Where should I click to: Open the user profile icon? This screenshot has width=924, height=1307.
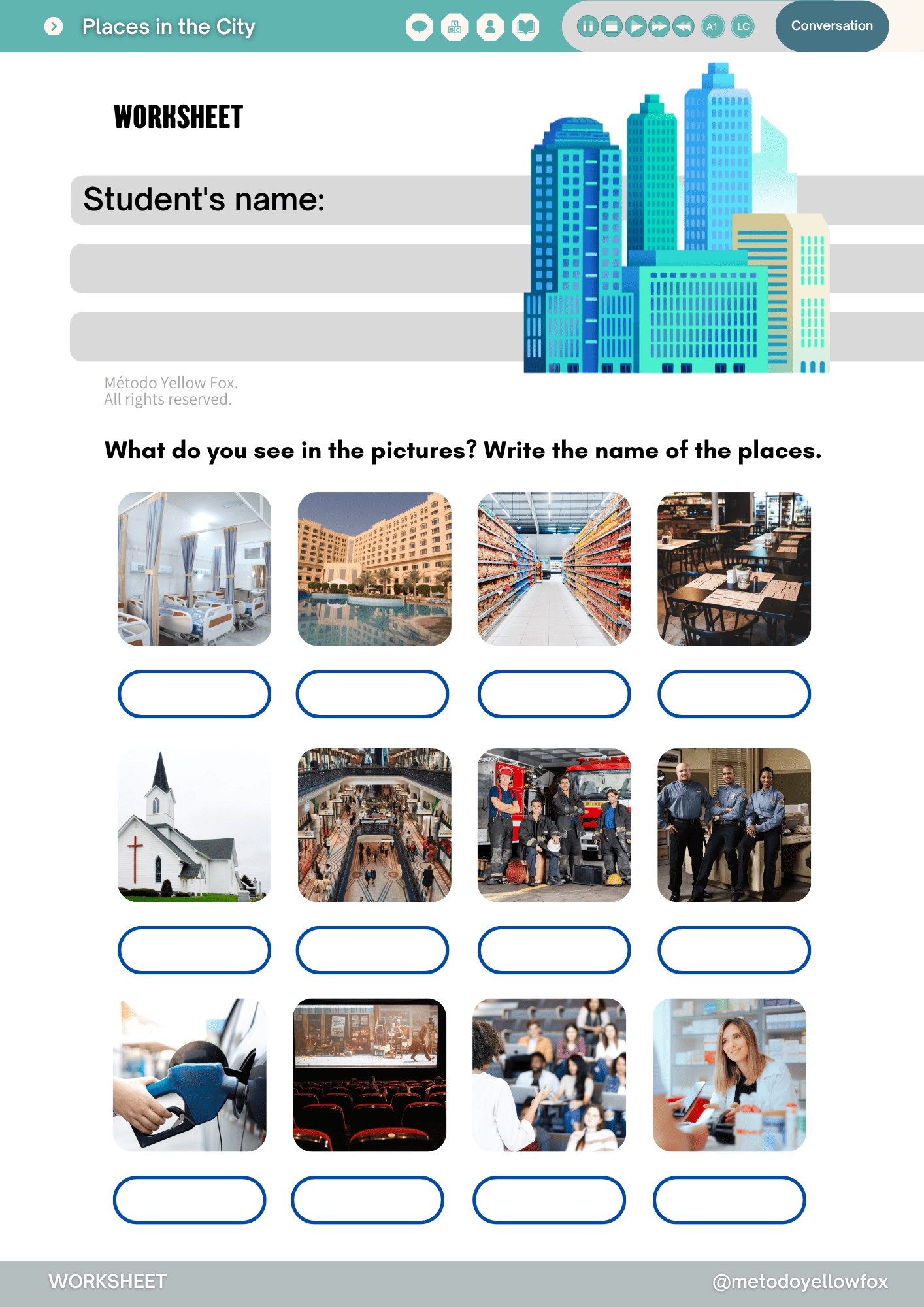click(x=490, y=26)
